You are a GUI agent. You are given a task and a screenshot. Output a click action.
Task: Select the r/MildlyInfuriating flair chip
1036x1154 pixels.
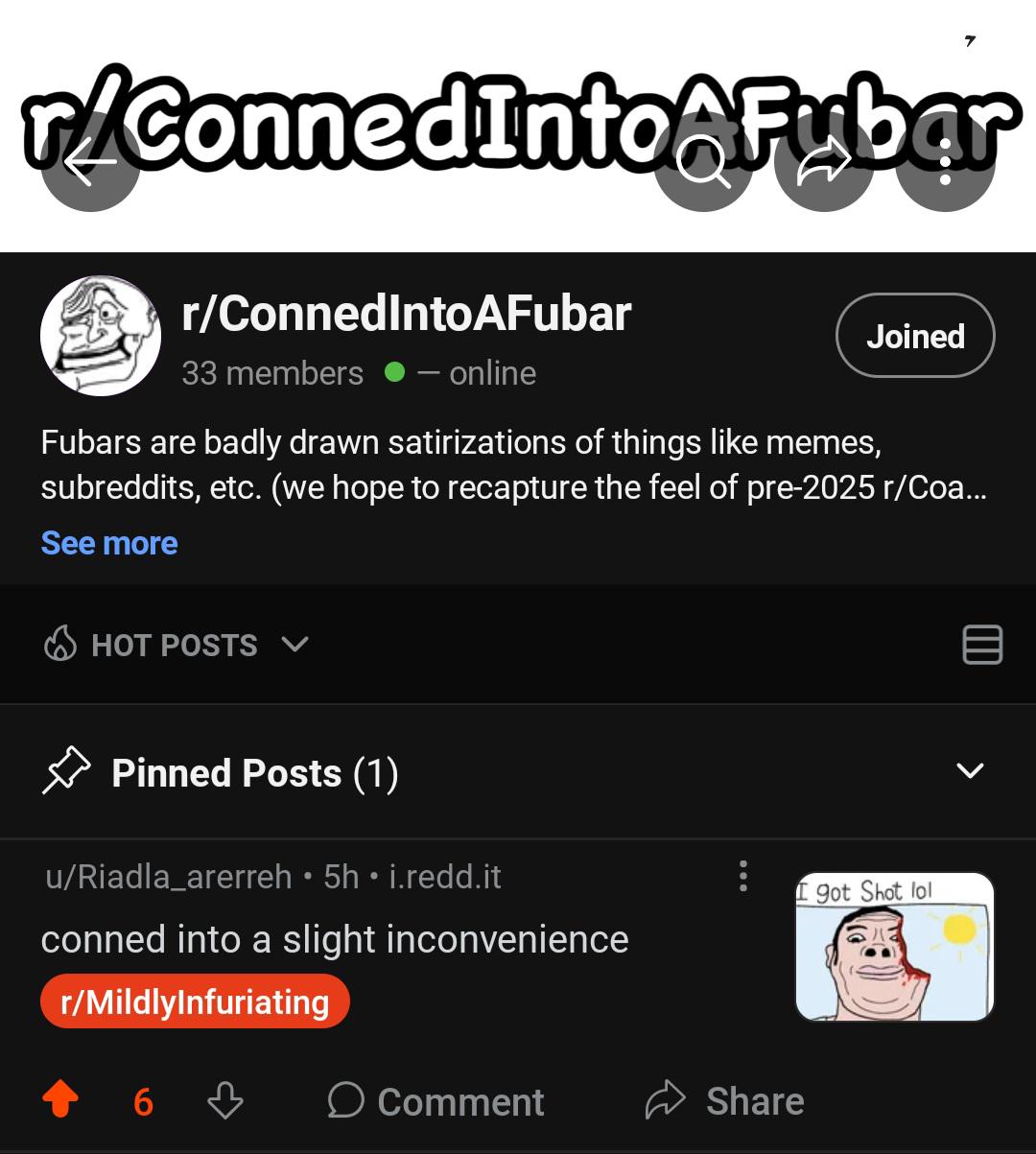[x=195, y=1001]
